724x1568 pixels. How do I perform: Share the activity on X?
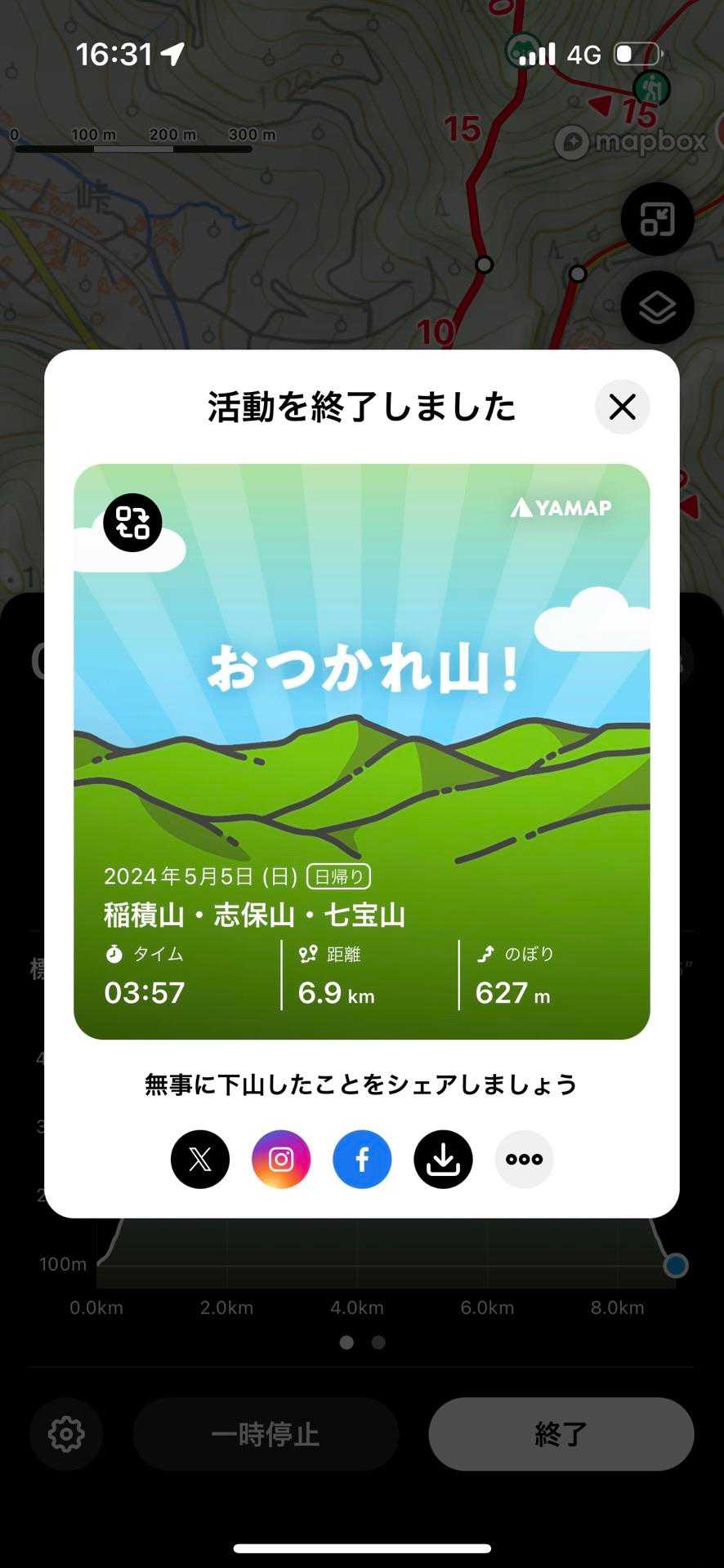click(200, 1159)
